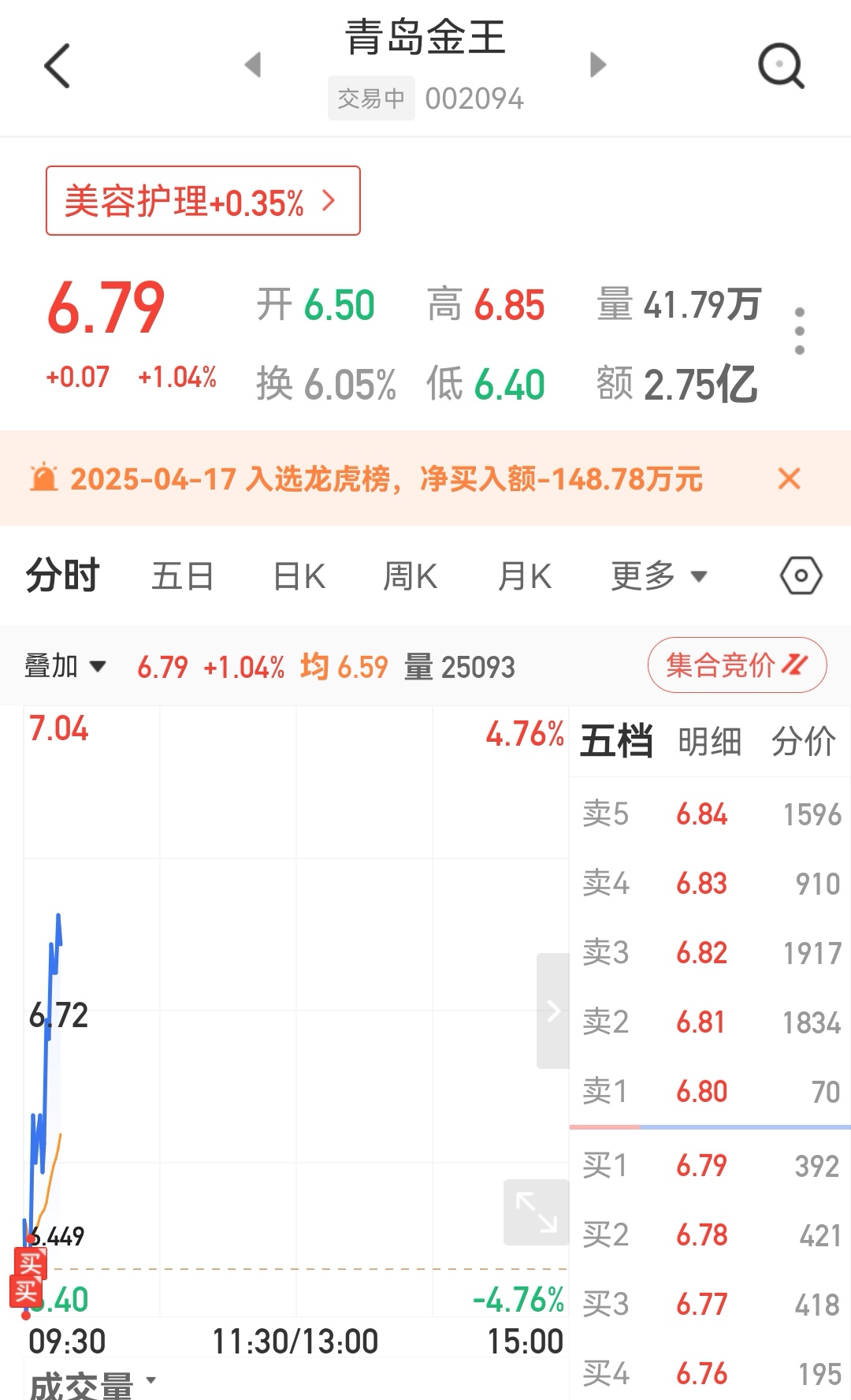Image resolution: width=851 pixels, height=1400 pixels.
Task: Open the 美容护理 sector link
Action: click(x=203, y=201)
